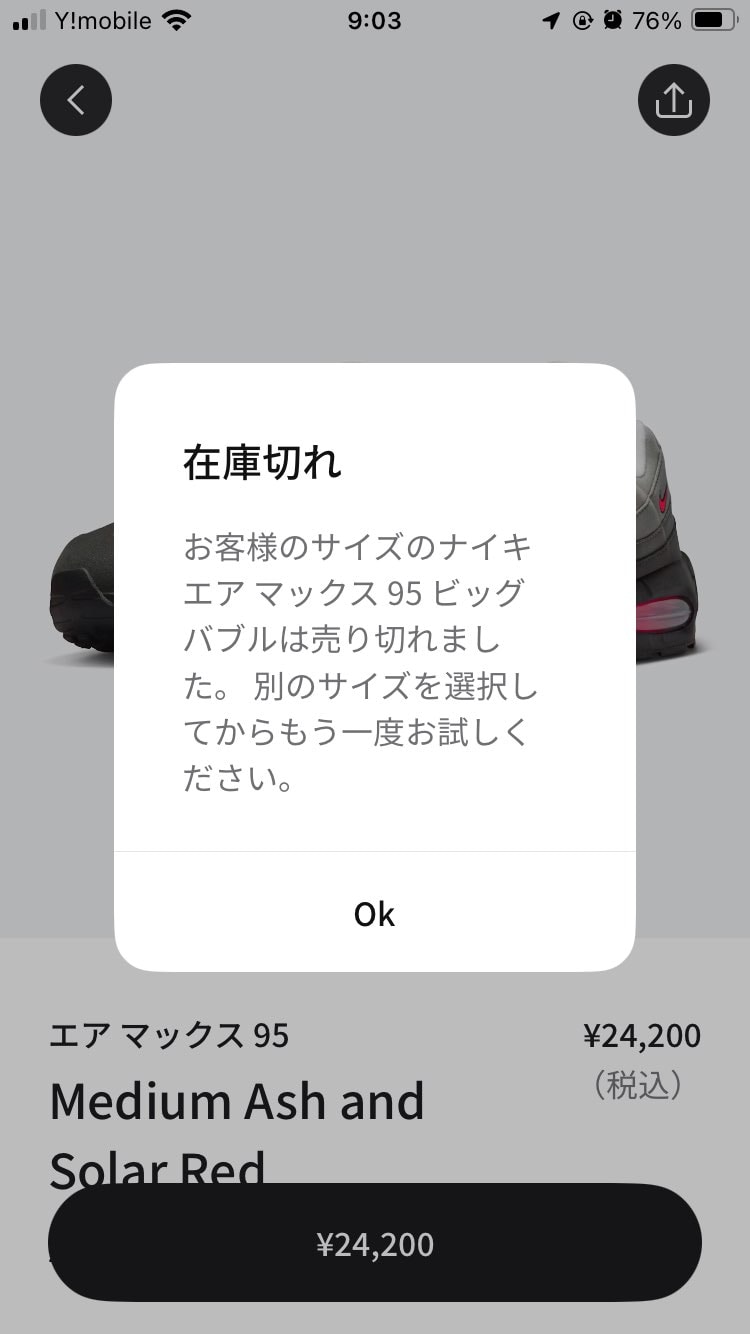The image size is (750, 1334).
Task: Tap the ¥24,200 purchase button
Action: tap(375, 1243)
